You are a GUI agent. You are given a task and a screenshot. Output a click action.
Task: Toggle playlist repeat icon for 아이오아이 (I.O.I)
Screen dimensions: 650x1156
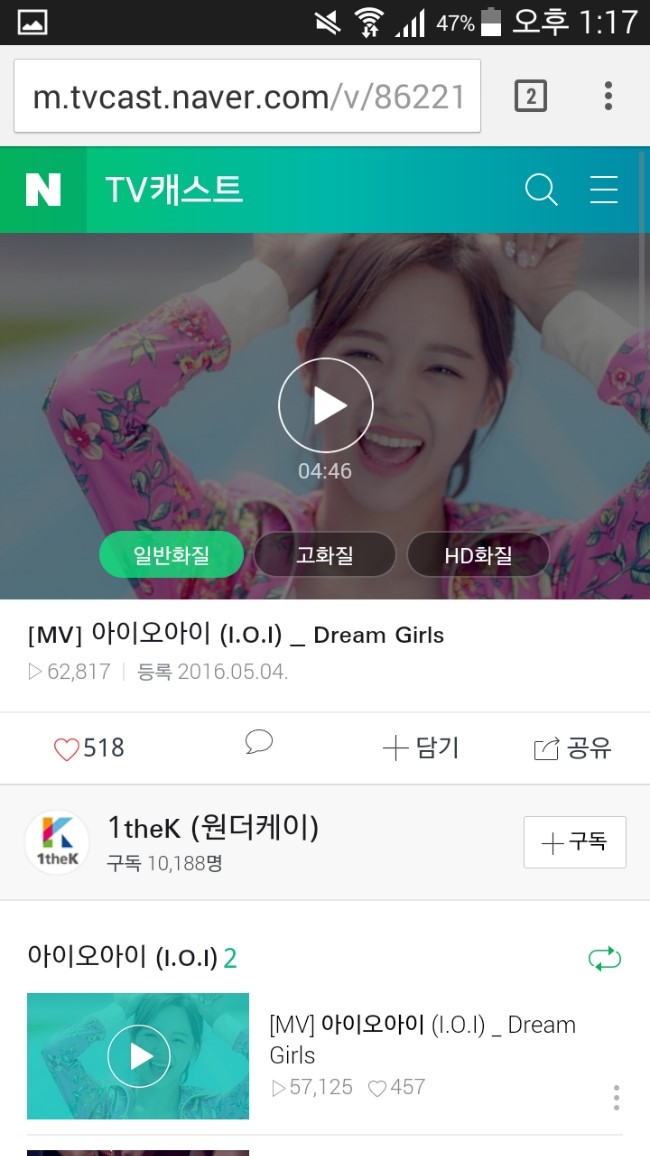[x=604, y=959]
